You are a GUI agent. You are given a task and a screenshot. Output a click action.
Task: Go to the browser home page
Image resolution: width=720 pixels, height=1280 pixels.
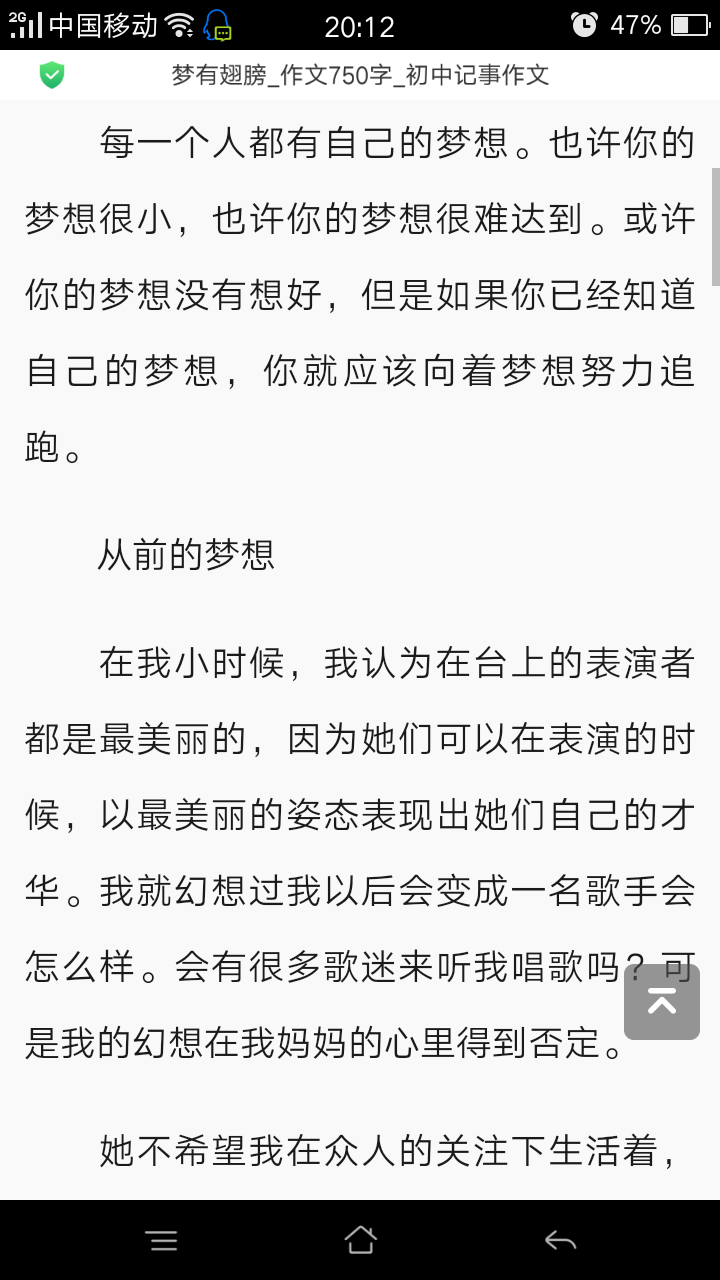360,1240
